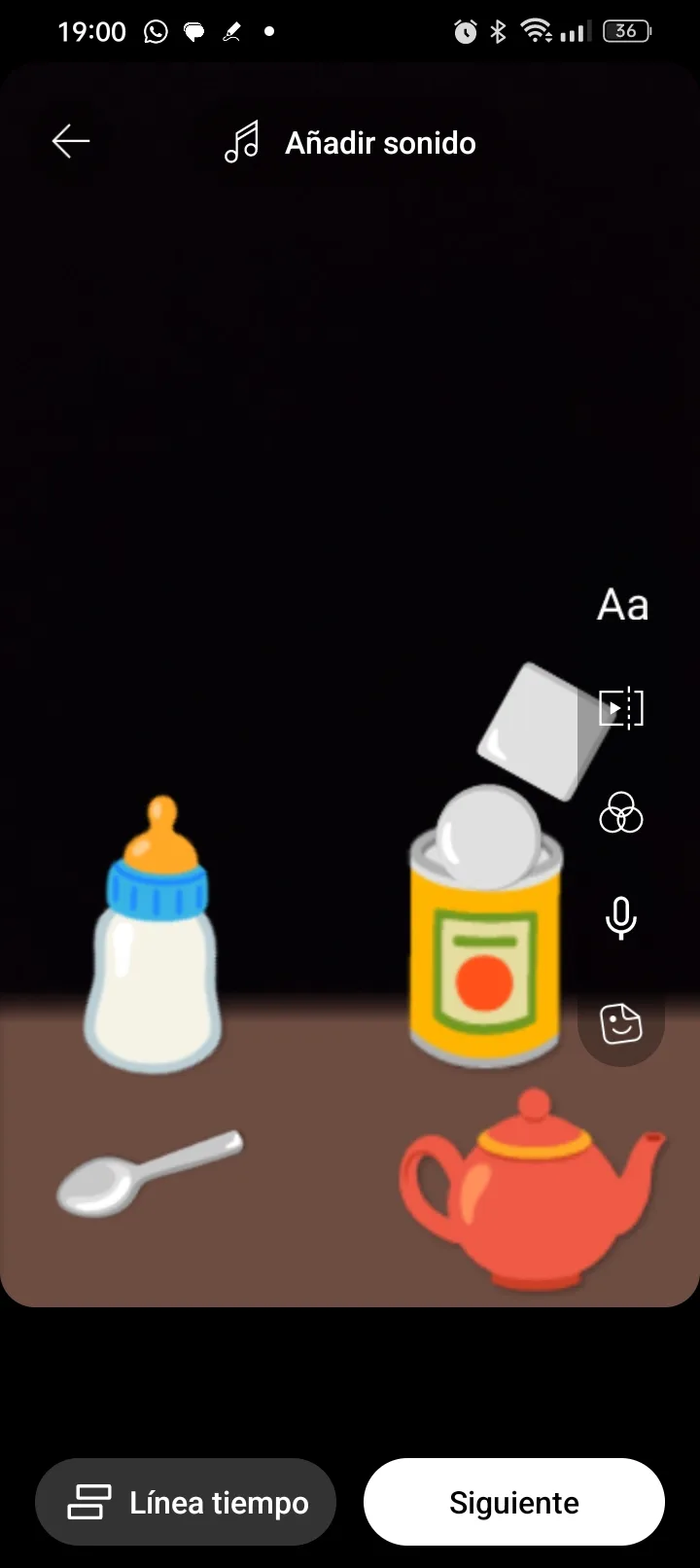Open the Aa text tool
Viewport: 700px width, 1568px height.
622,605
